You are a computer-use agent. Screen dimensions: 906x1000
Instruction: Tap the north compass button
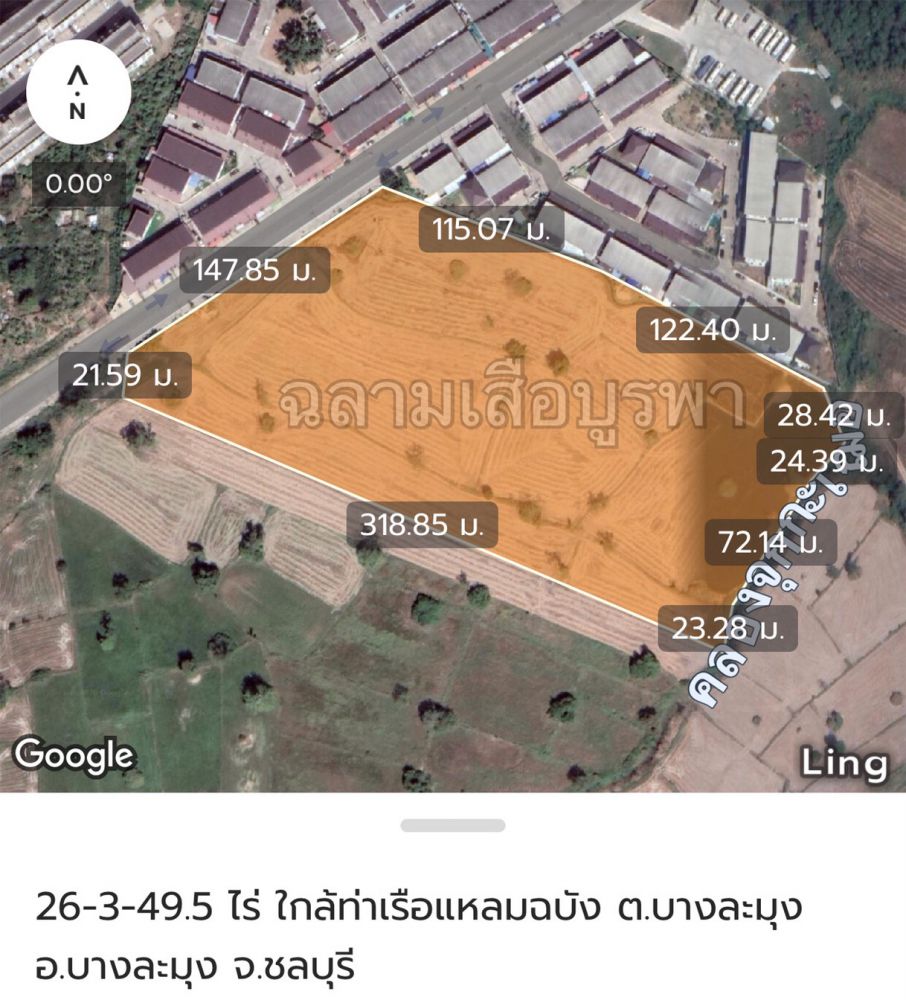[77, 93]
